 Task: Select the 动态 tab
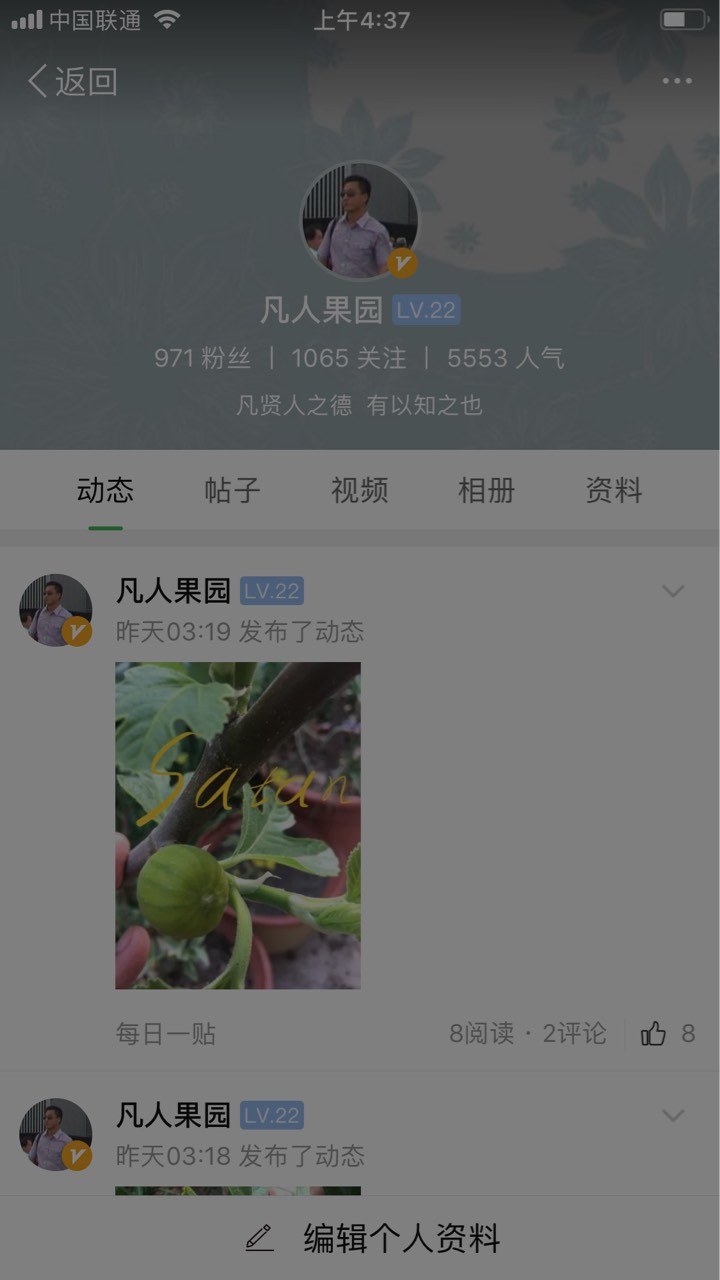pyautogui.click(x=105, y=490)
